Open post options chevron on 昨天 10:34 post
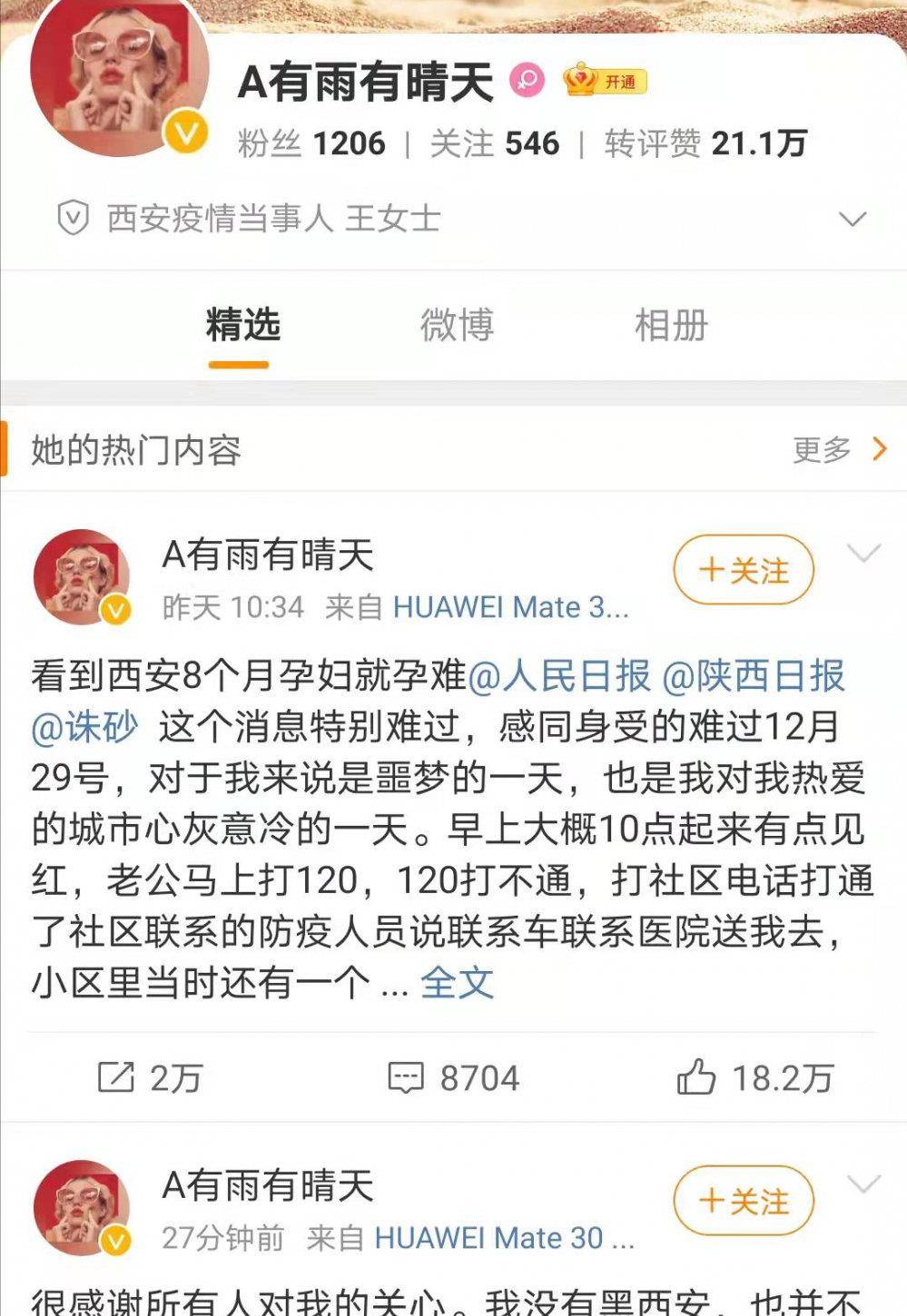Image resolution: width=907 pixels, height=1316 pixels. [863, 553]
